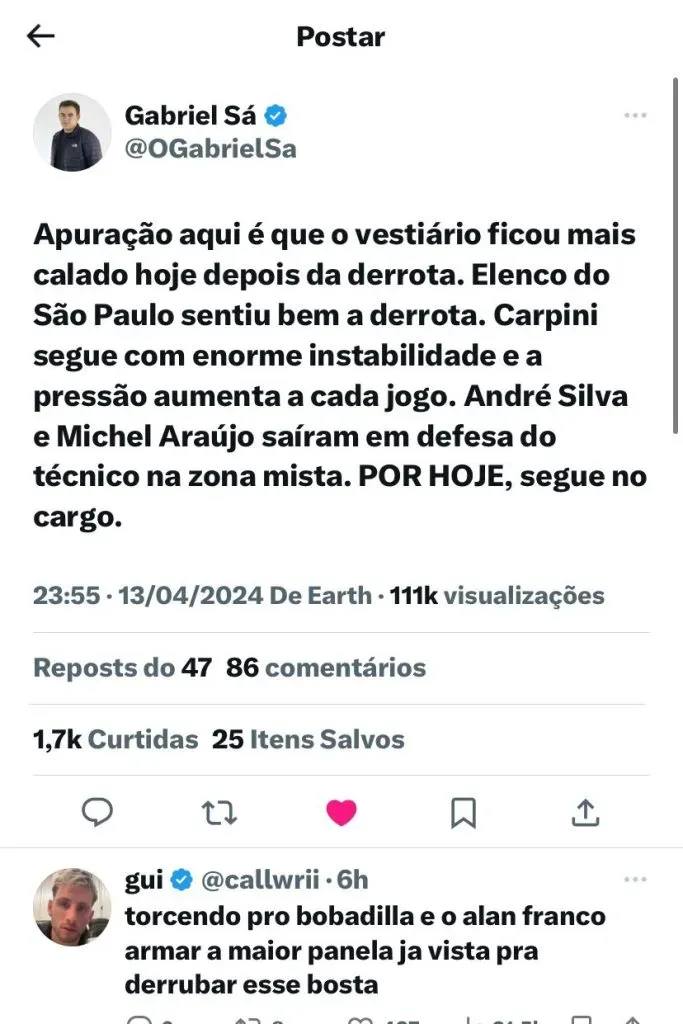
Task: Open the @OGabrielSa handle link
Action: [210, 149]
